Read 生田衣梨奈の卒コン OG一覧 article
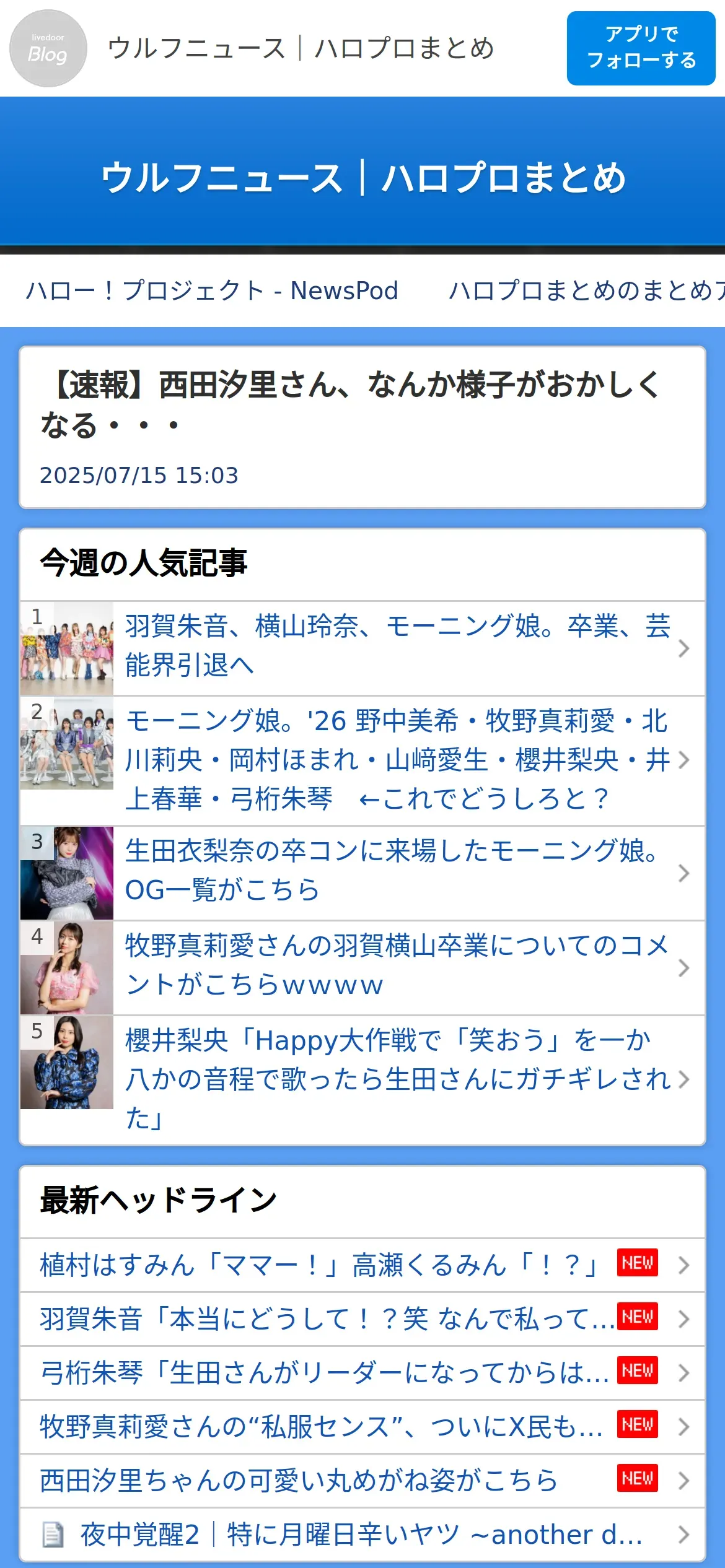725x1568 pixels. point(397,873)
